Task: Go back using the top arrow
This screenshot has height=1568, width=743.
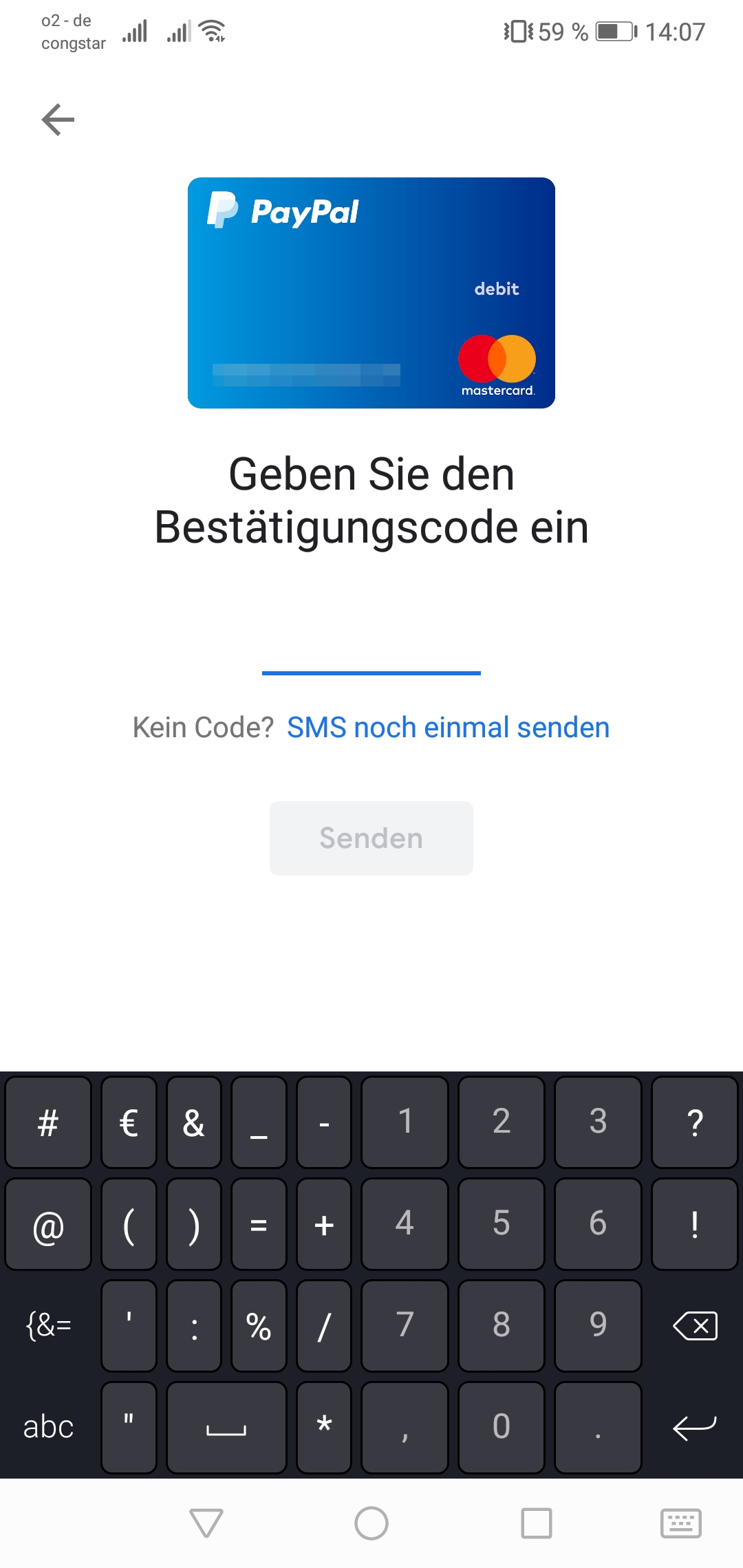Action: 58,120
